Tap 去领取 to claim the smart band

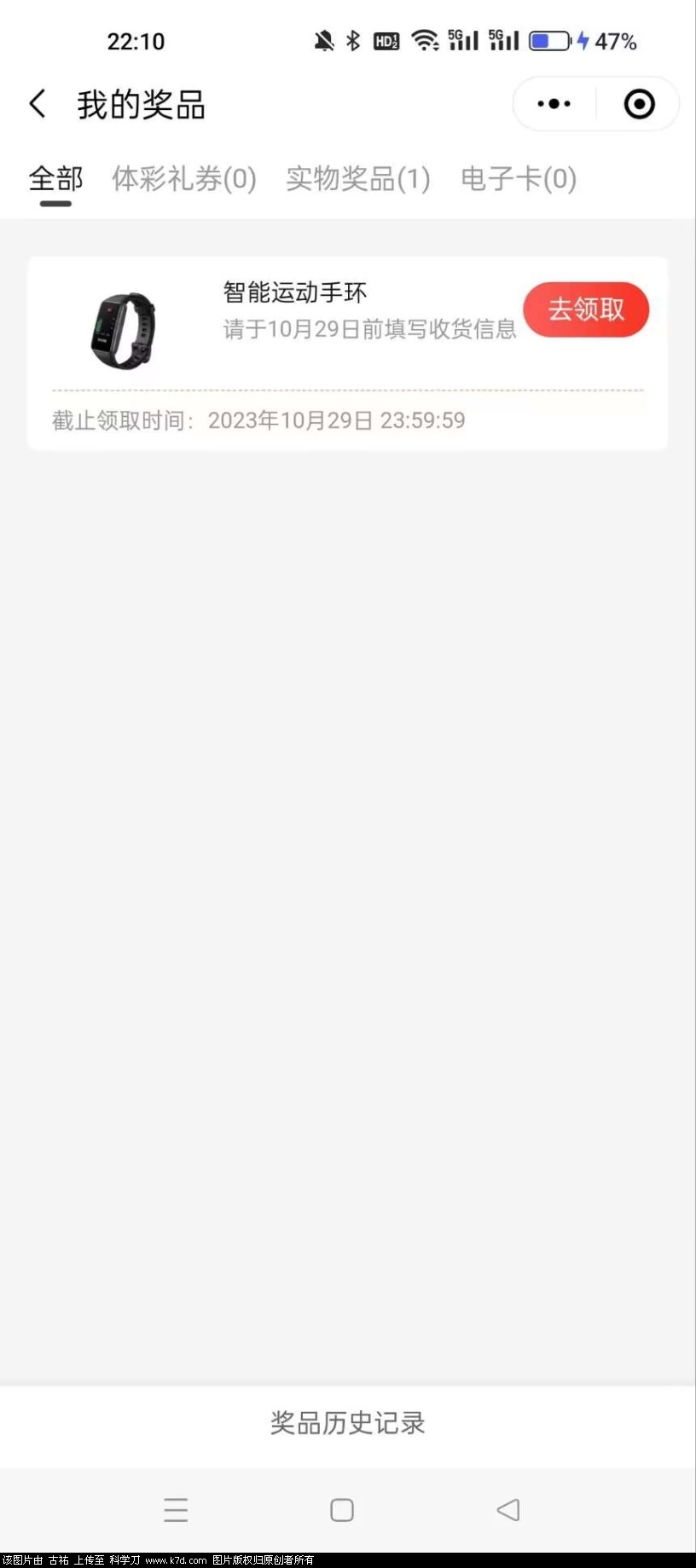click(586, 310)
